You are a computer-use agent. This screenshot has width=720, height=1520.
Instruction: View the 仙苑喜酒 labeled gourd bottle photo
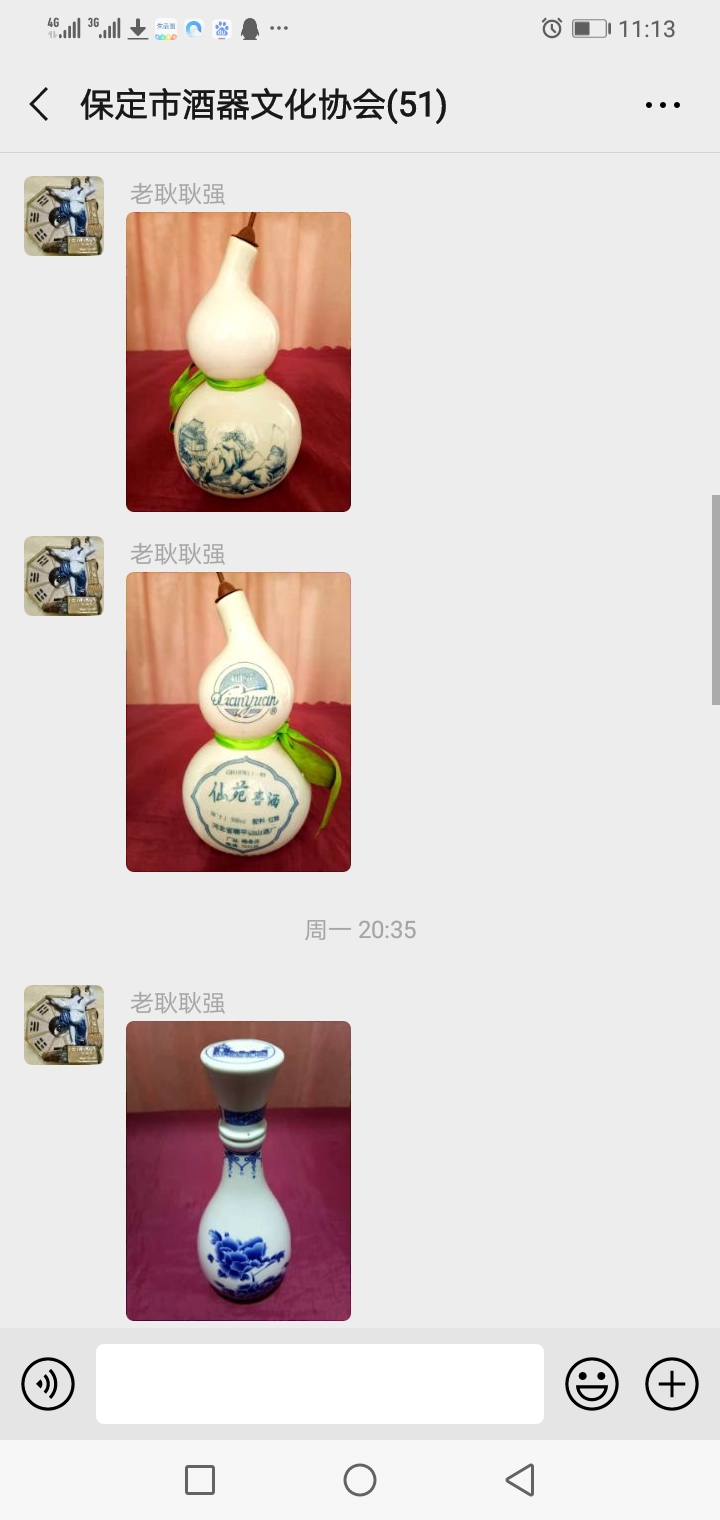click(238, 722)
